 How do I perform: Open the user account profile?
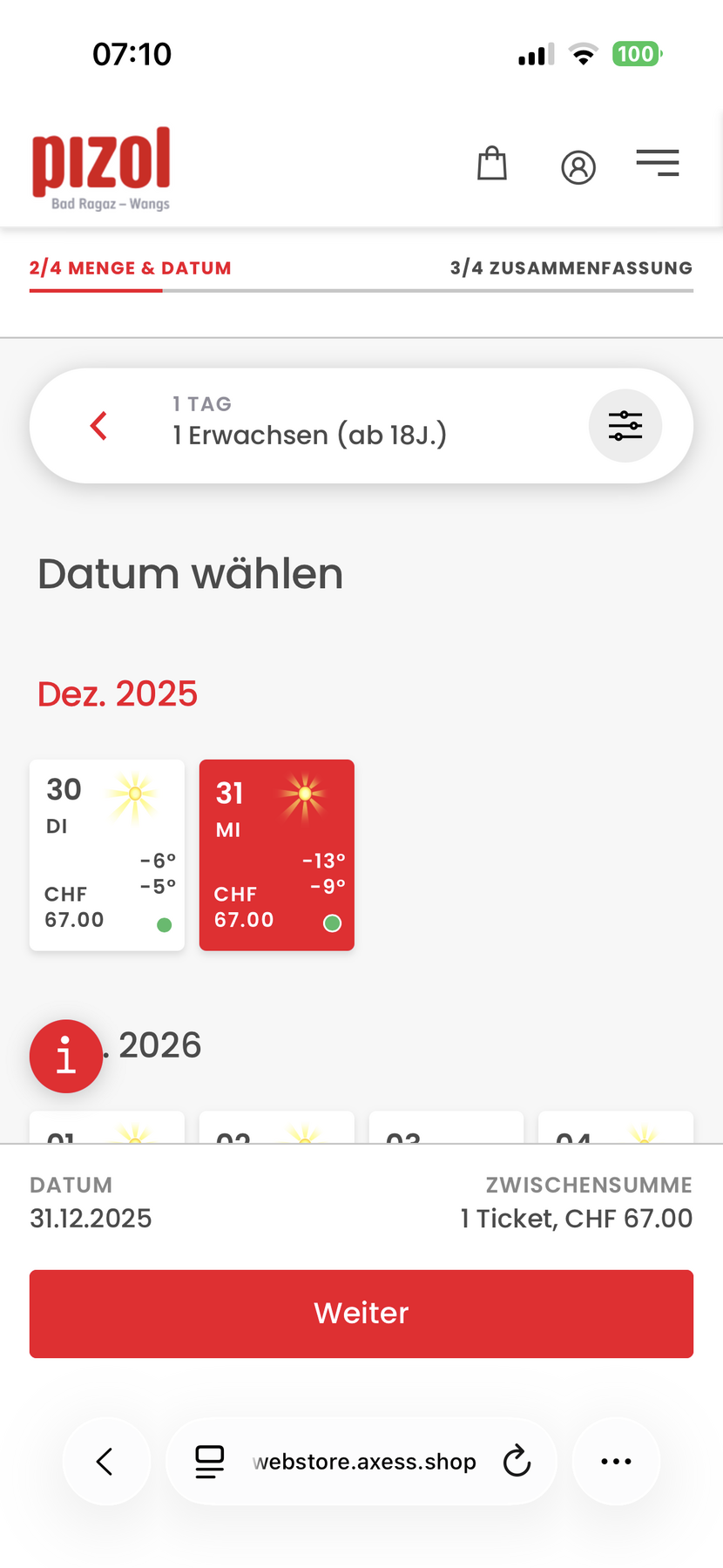click(x=578, y=166)
